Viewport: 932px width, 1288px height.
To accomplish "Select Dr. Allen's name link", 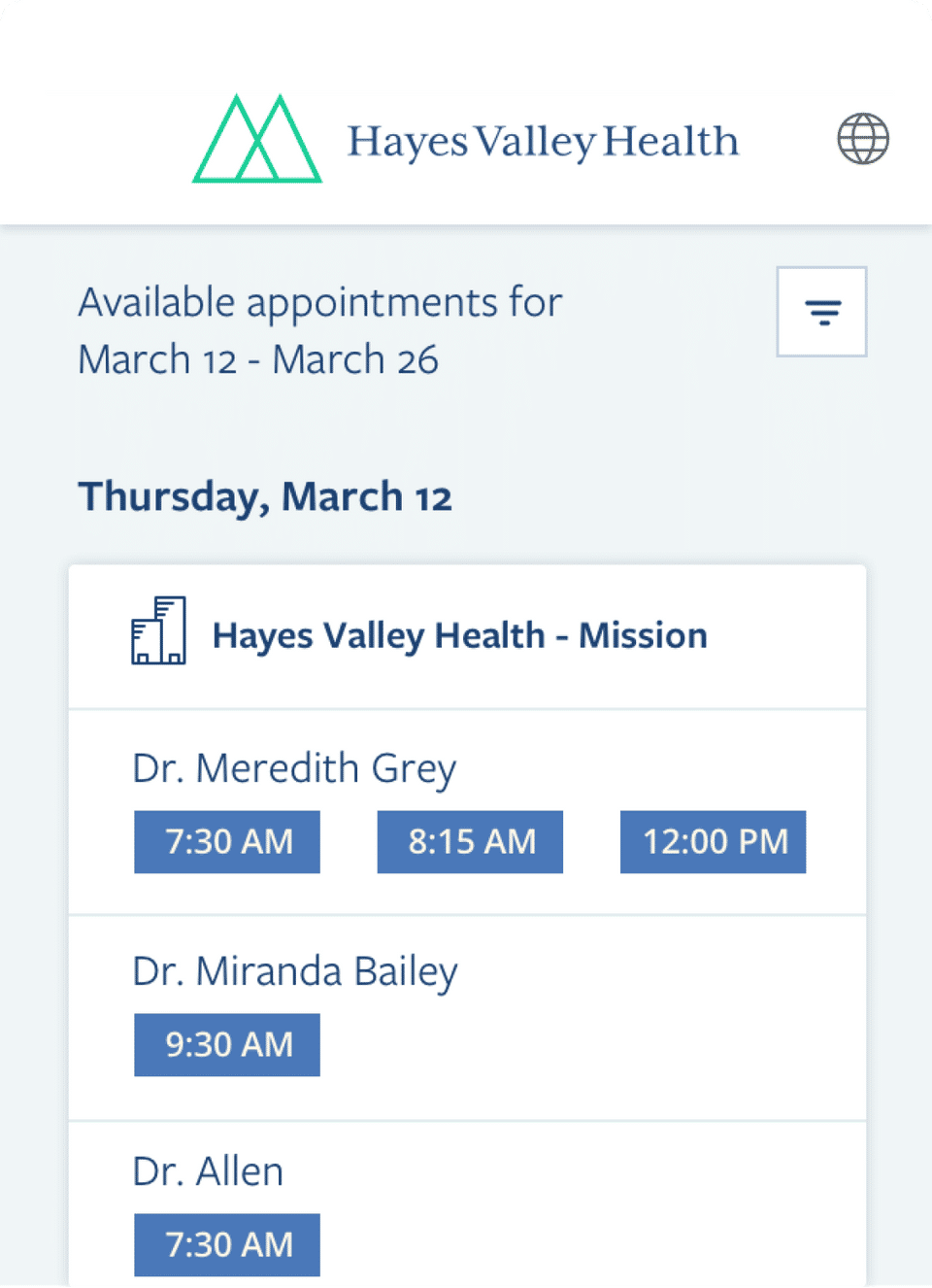I will 207,1170.
